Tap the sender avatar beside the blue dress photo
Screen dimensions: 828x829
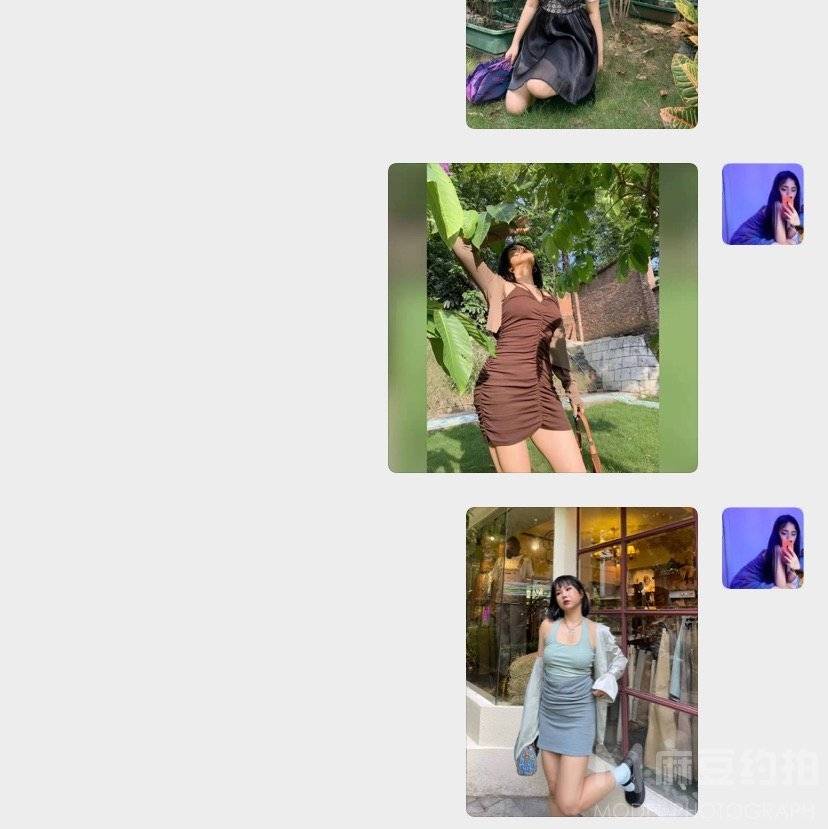click(x=762, y=548)
